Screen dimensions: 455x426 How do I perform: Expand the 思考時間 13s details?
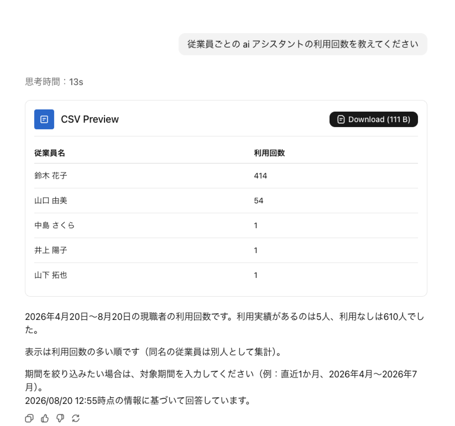click(54, 82)
